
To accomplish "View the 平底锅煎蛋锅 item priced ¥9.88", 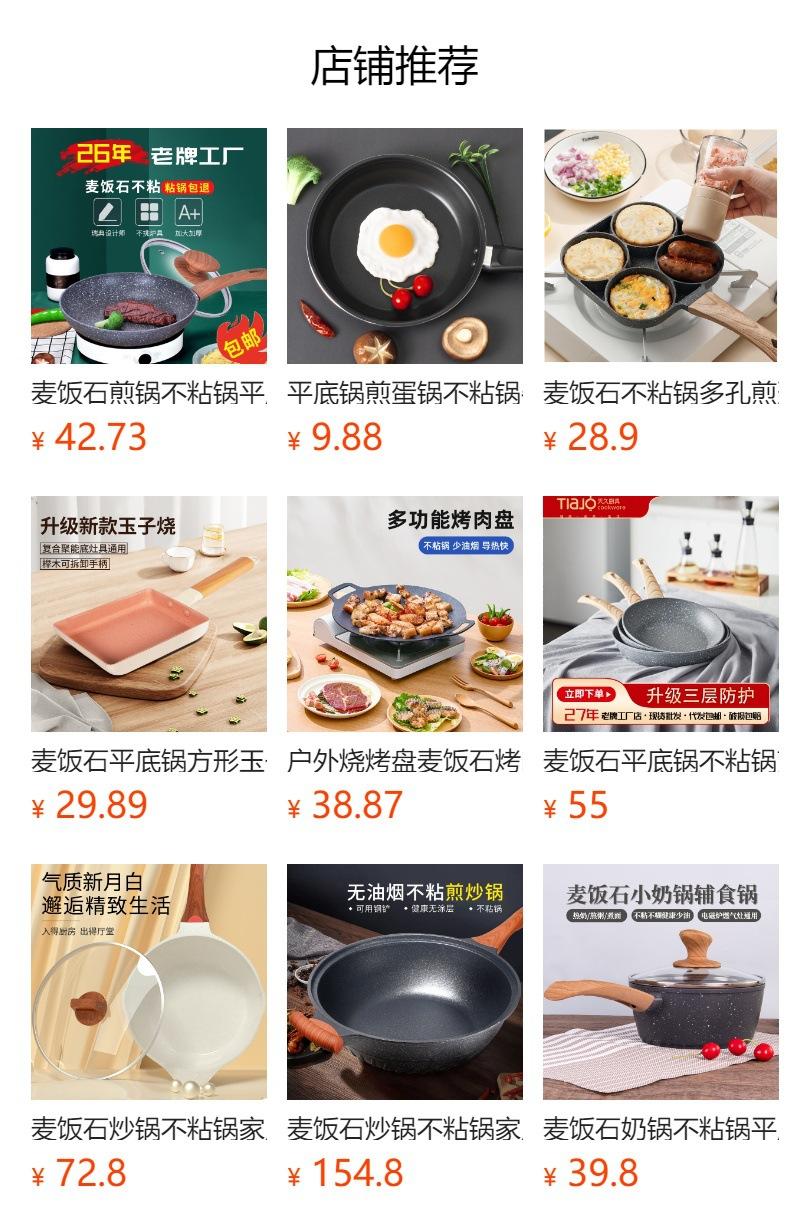I will (405, 291).
